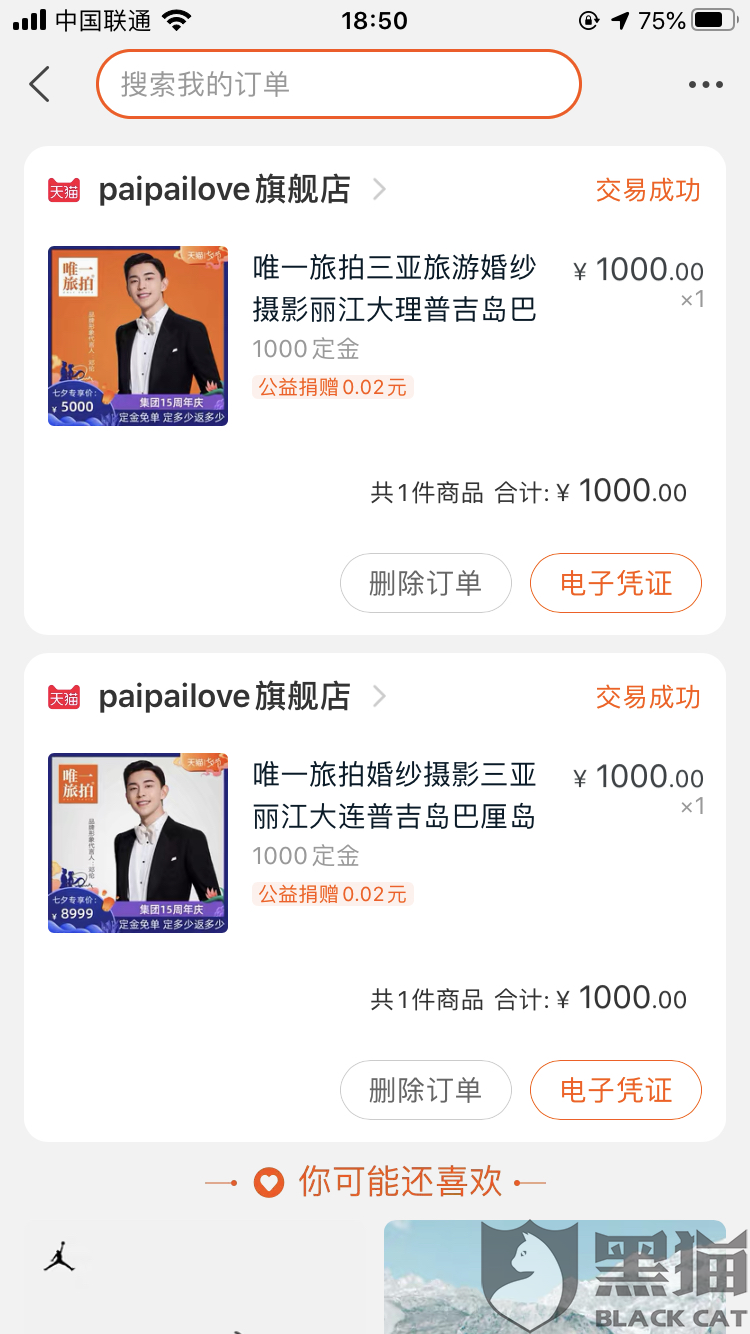This screenshot has height=1334, width=750.
Task: Open the 唯一旅拍三亚旅游婚纱 order item
Action: 394,289
